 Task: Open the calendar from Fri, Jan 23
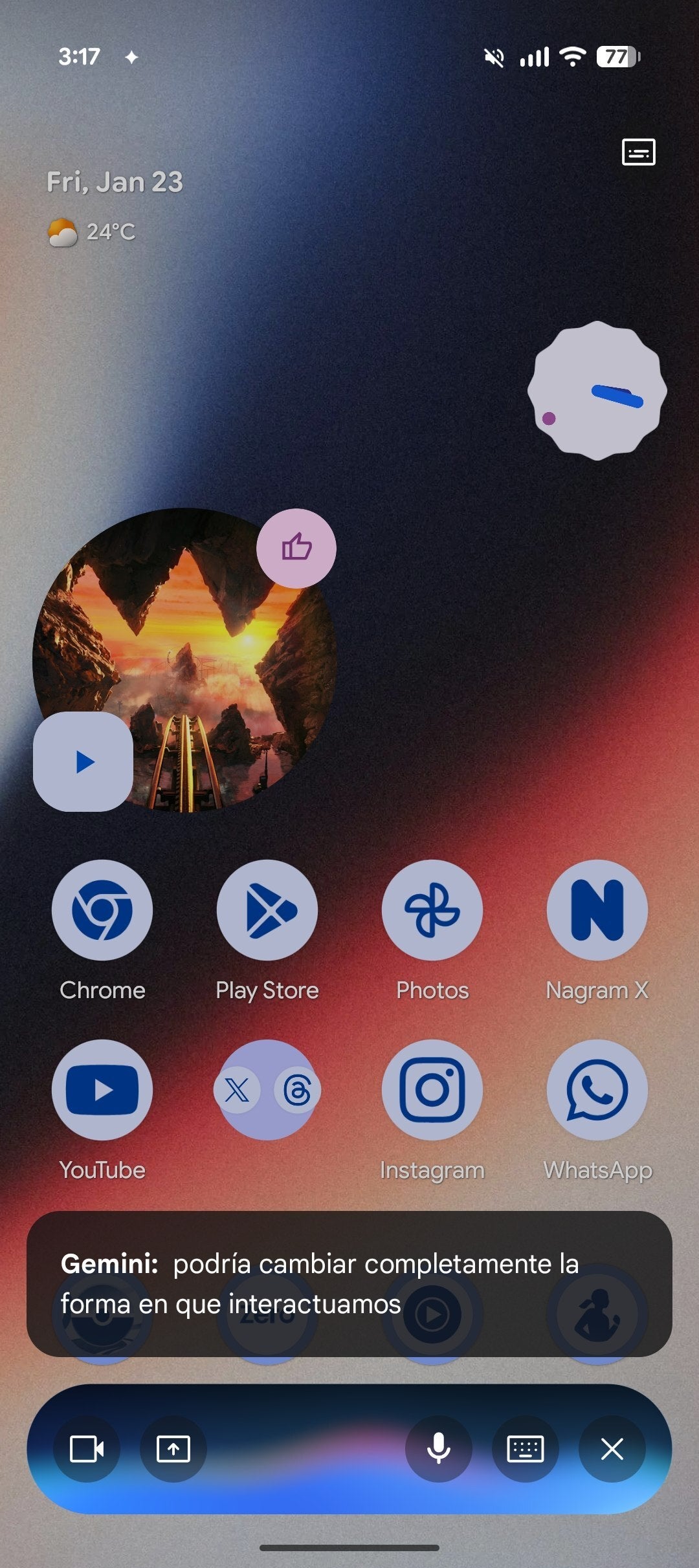tap(115, 182)
